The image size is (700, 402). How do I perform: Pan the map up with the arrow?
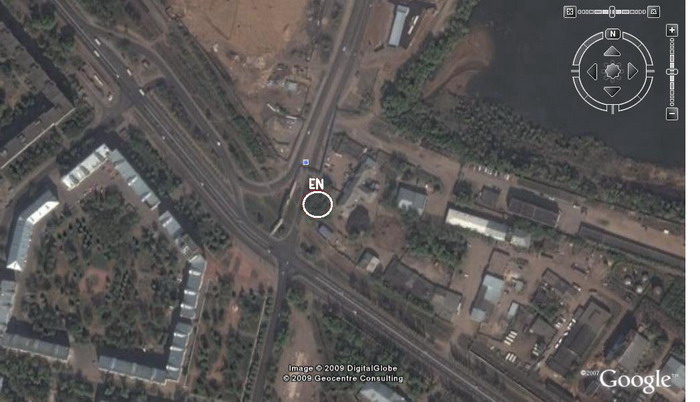click(612, 51)
